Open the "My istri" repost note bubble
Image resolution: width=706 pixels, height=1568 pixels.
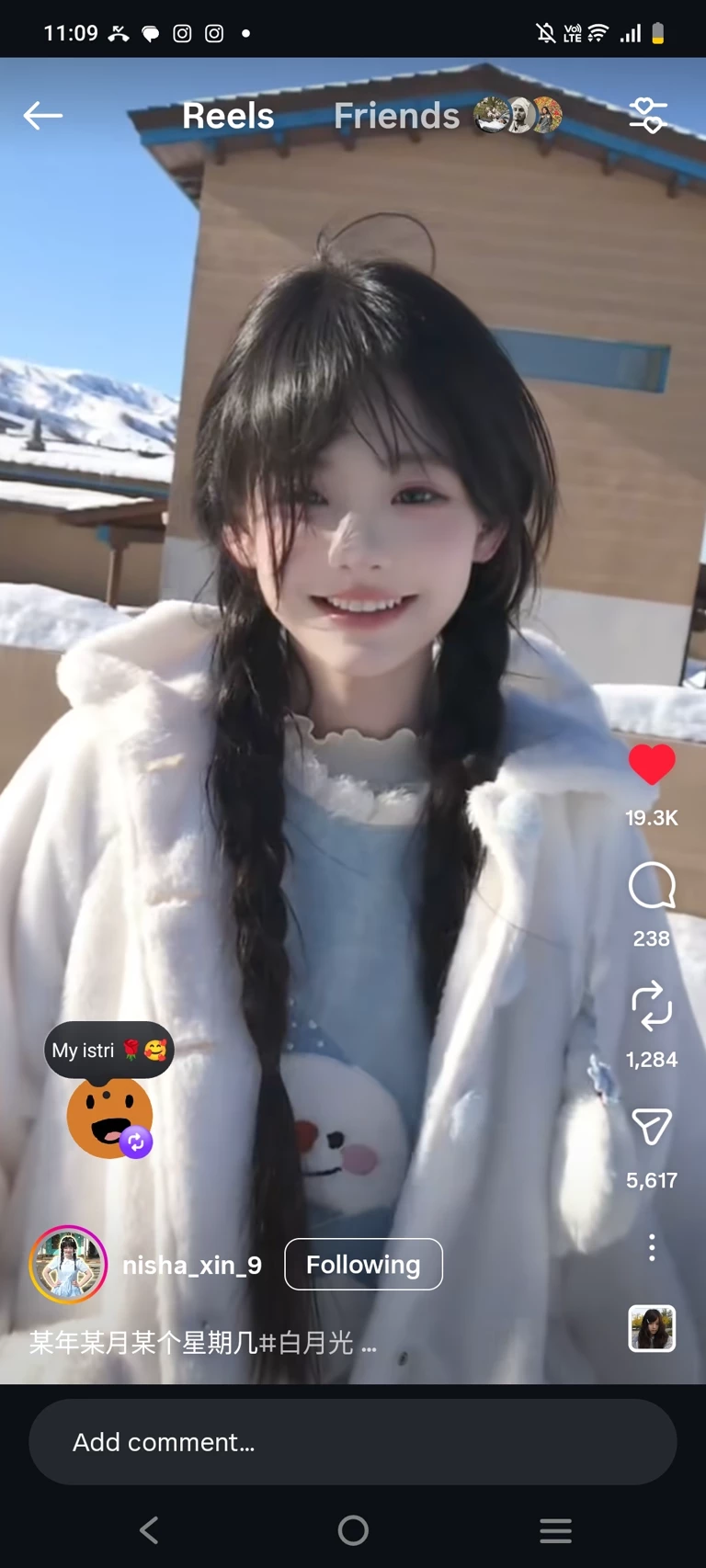point(108,1050)
